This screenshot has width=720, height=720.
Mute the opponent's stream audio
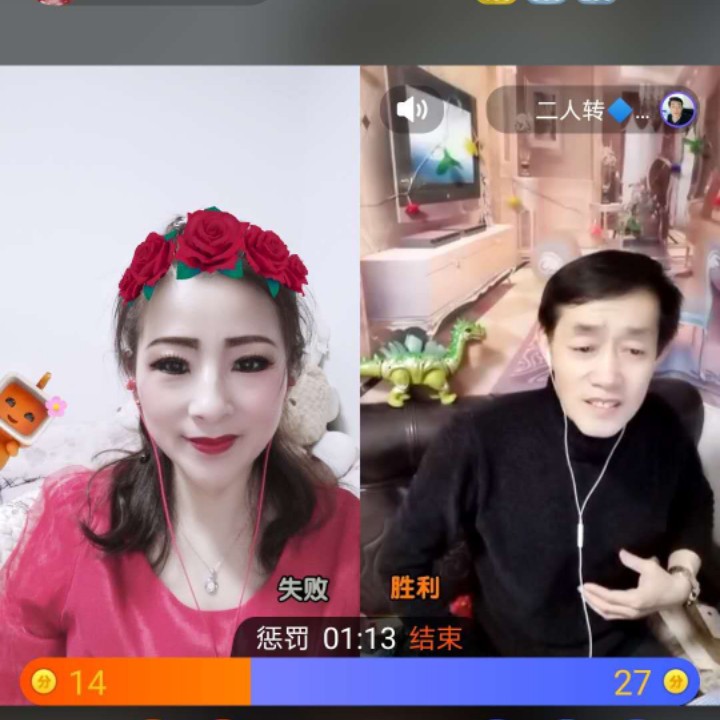[x=412, y=110]
